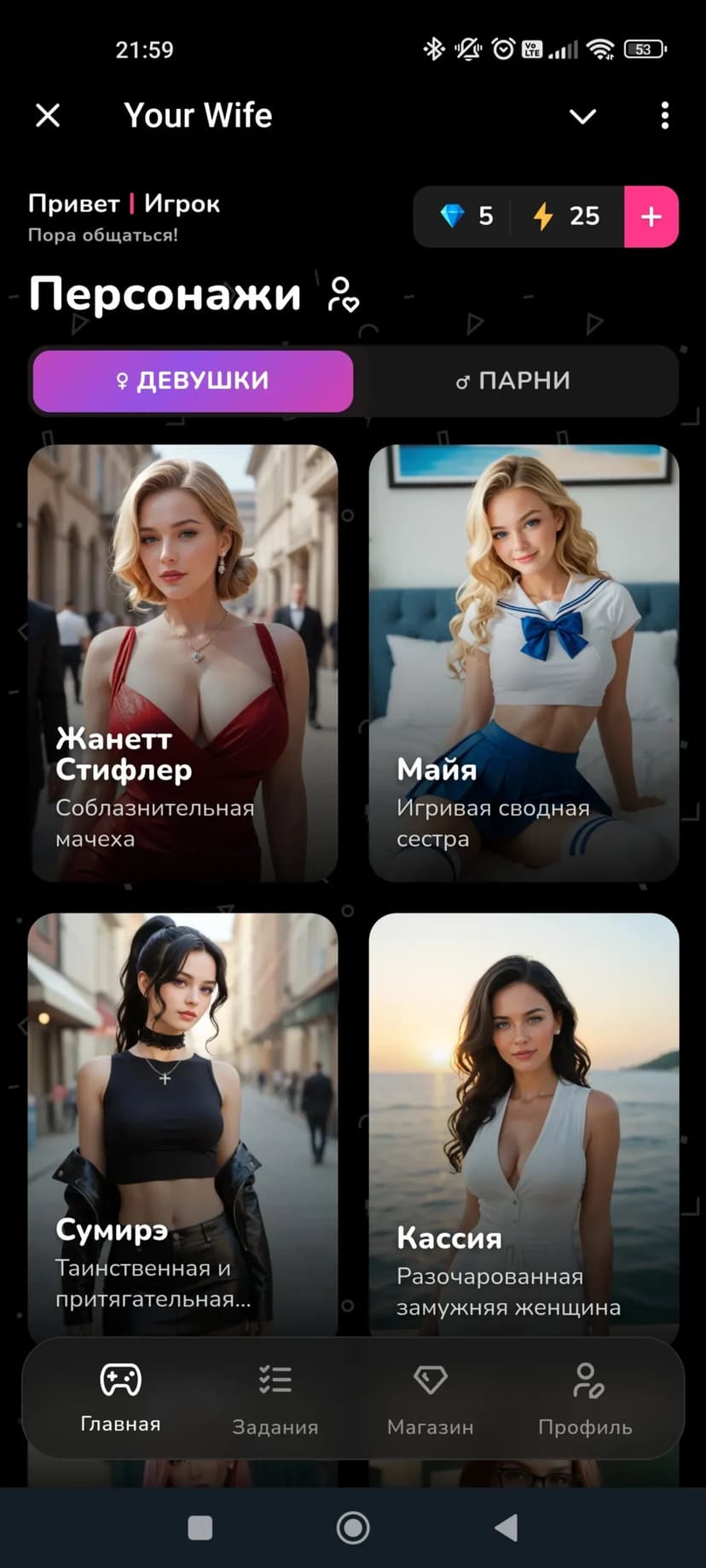Select the Девушки tab
Image resolution: width=706 pixels, height=1568 pixels.
(x=193, y=381)
